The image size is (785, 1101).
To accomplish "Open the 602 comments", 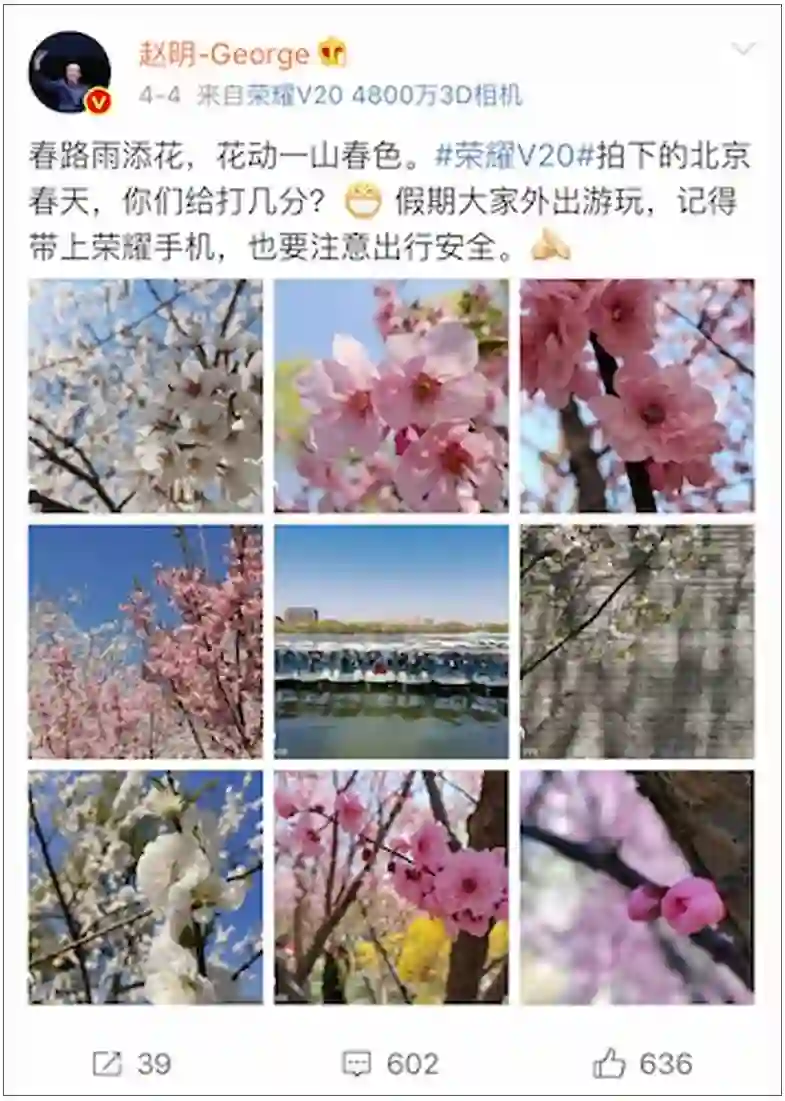I will point(389,1063).
